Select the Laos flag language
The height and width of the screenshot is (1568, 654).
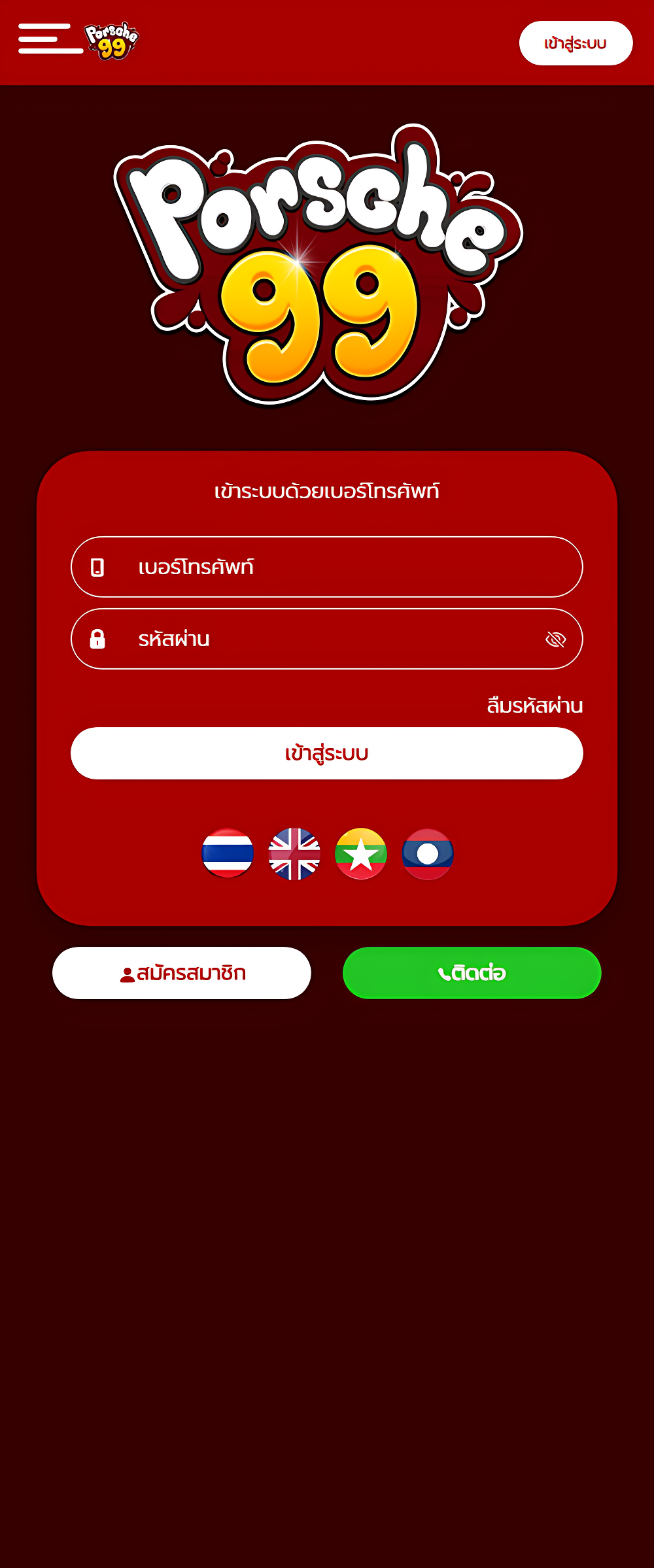(428, 853)
